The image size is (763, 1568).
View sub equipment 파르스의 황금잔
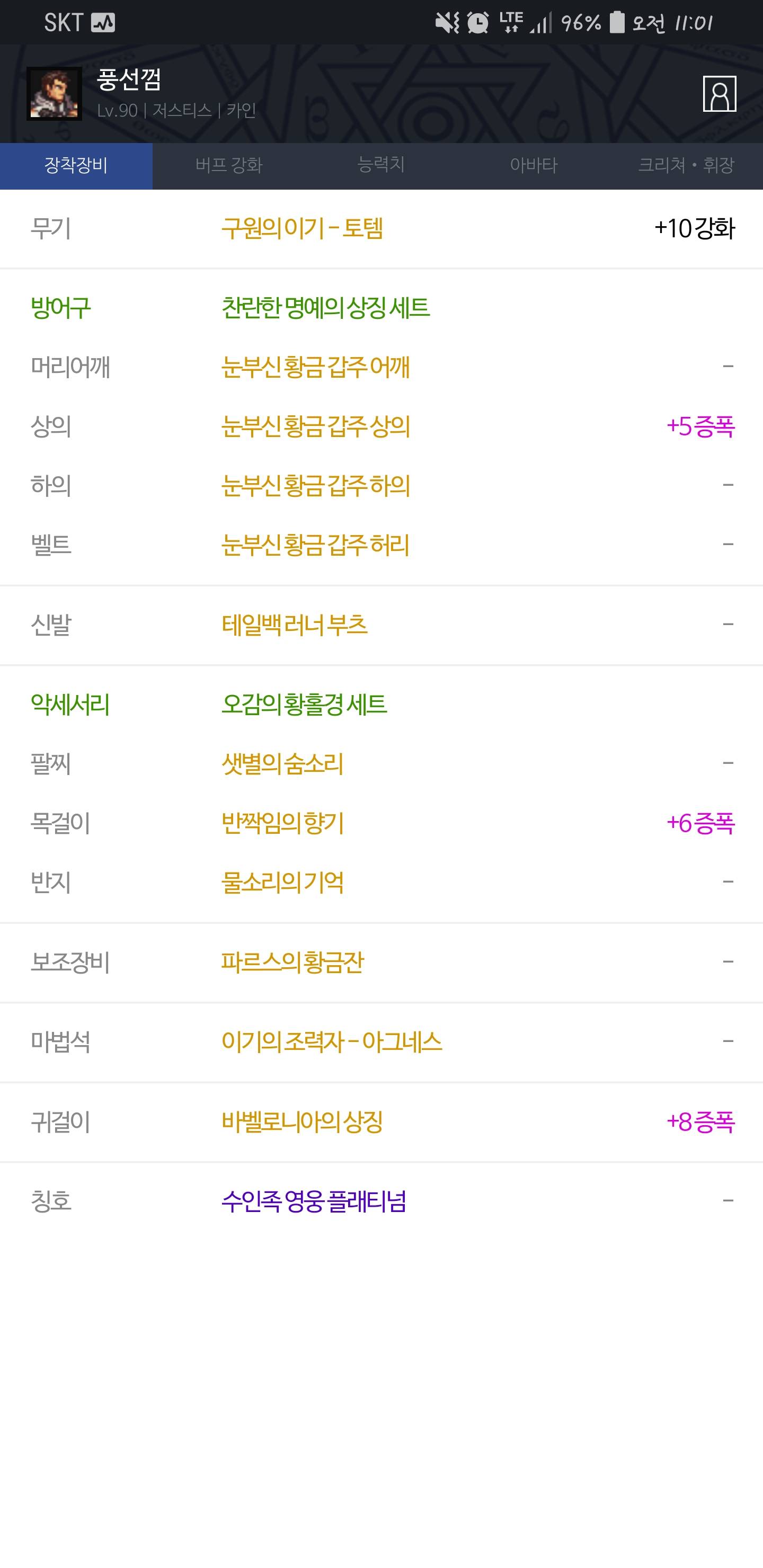pos(381,963)
